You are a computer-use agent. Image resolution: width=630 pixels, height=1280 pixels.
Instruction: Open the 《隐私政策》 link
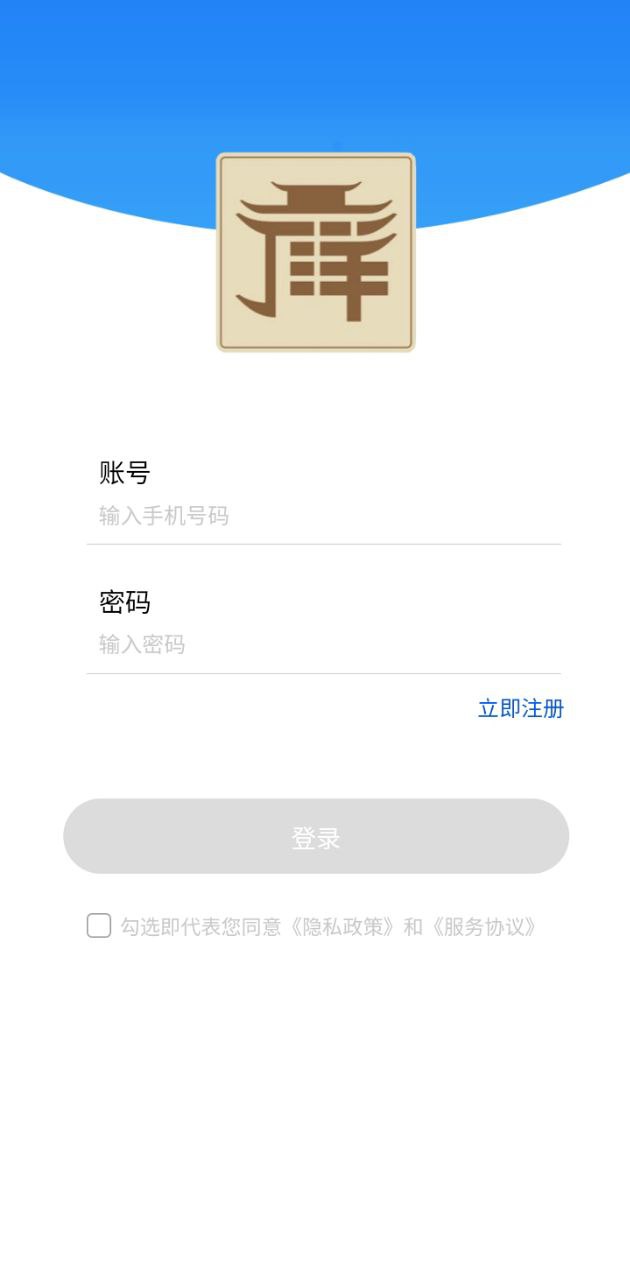tap(344, 927)
